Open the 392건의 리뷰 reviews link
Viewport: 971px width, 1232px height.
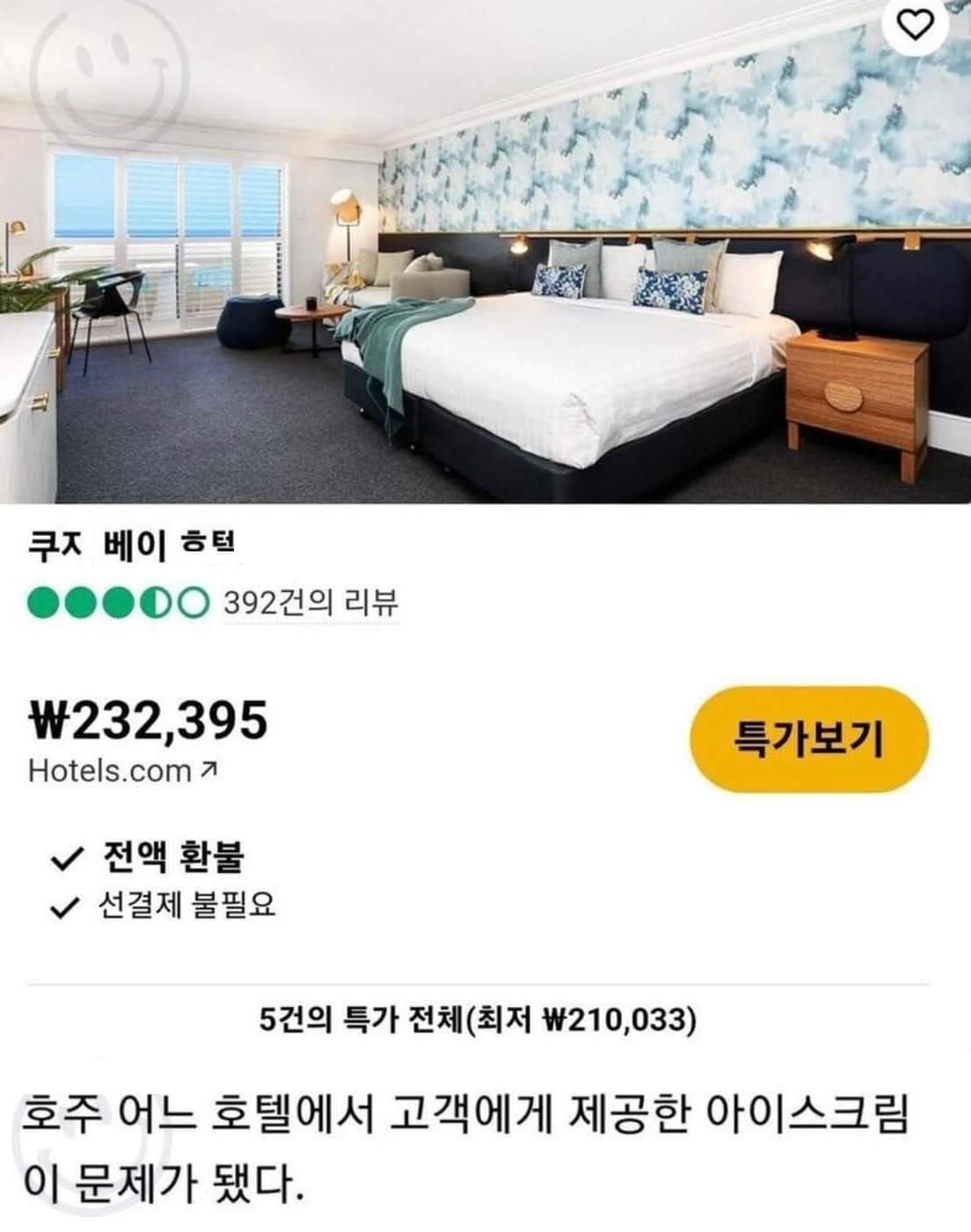pyautogui.click(x=310, y=603)
